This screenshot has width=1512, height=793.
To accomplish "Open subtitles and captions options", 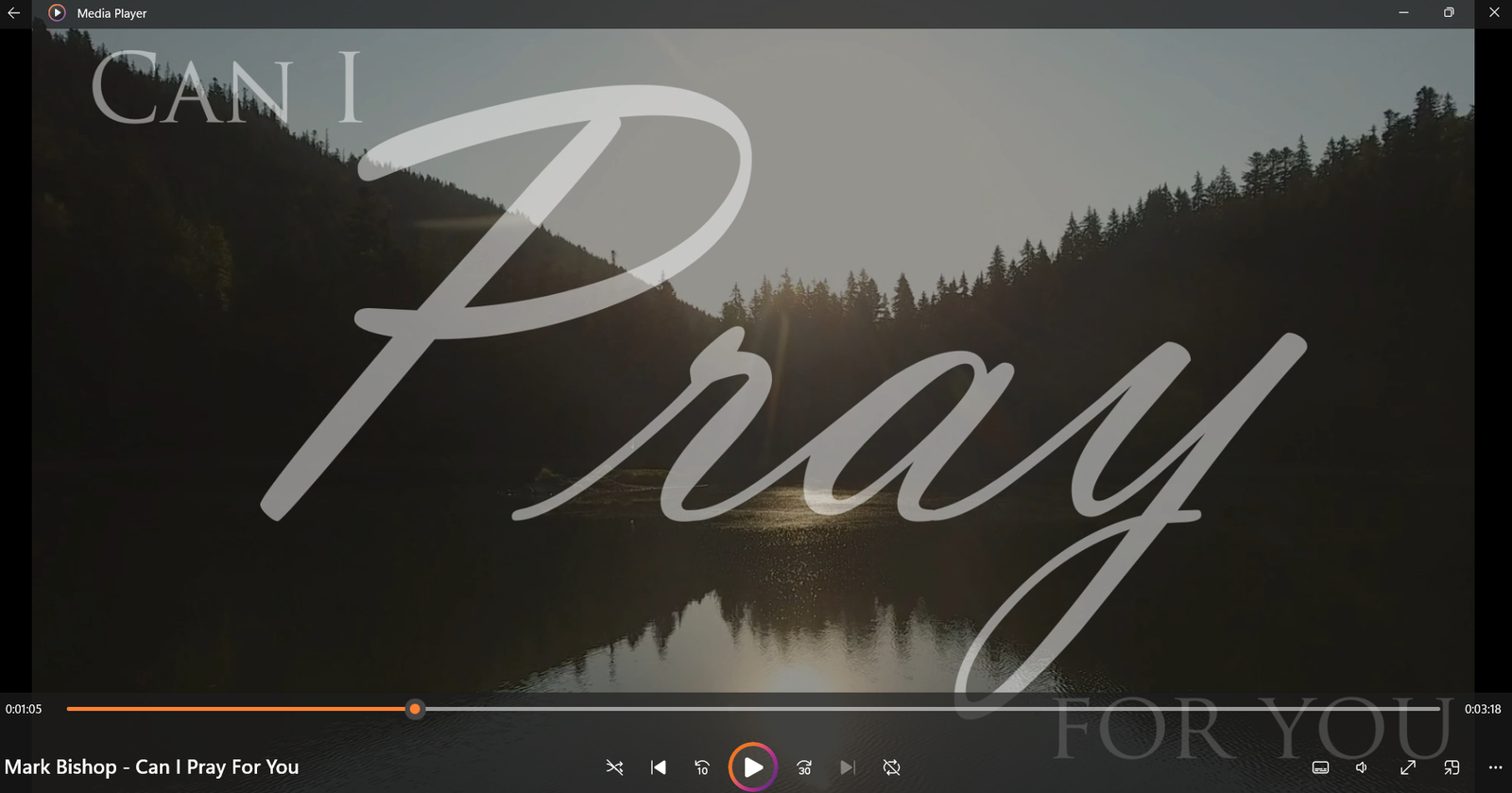I will pyautogui.click(x=1320, y=767).
